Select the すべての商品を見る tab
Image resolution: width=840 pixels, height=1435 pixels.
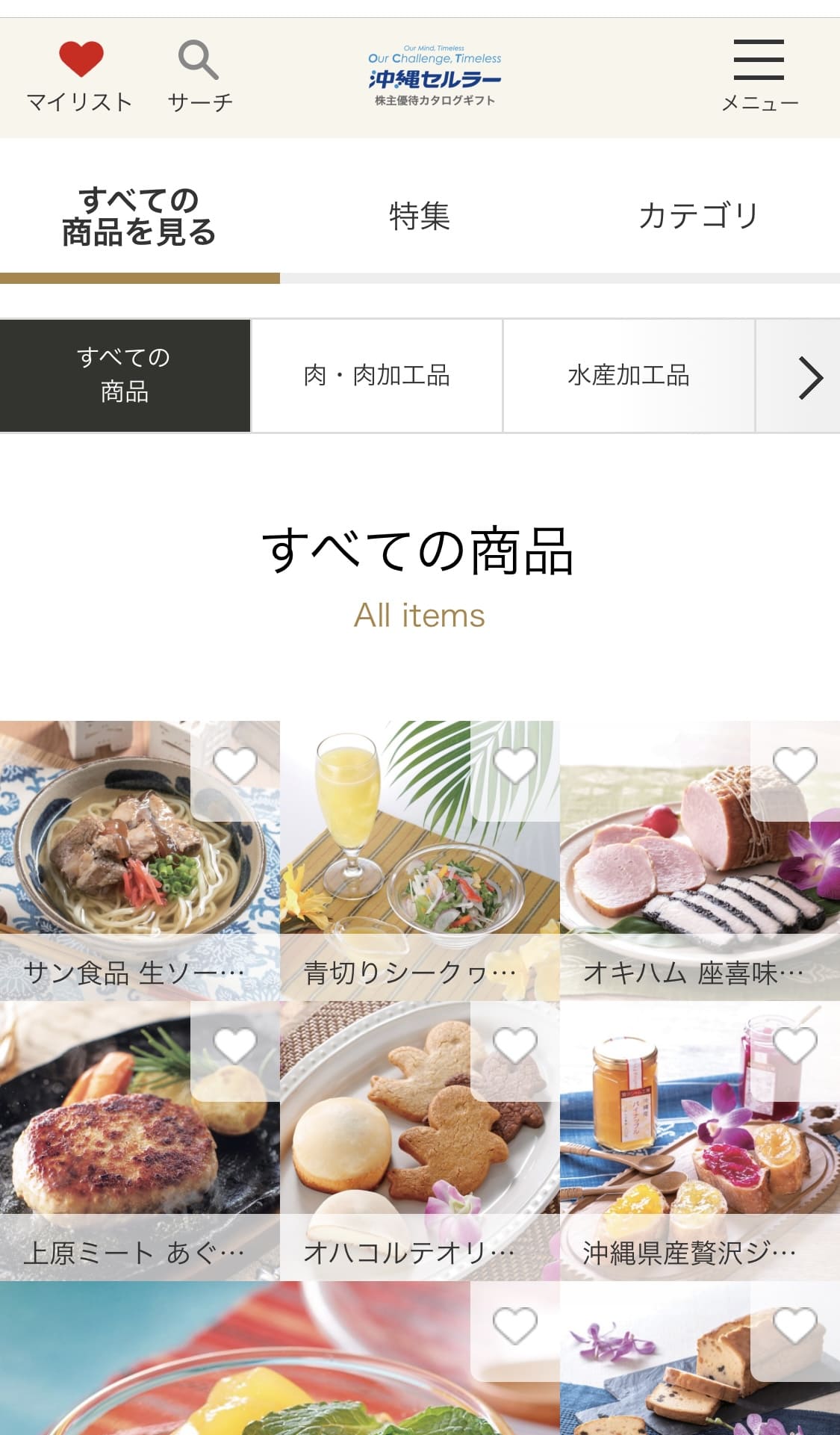point(140,216)
